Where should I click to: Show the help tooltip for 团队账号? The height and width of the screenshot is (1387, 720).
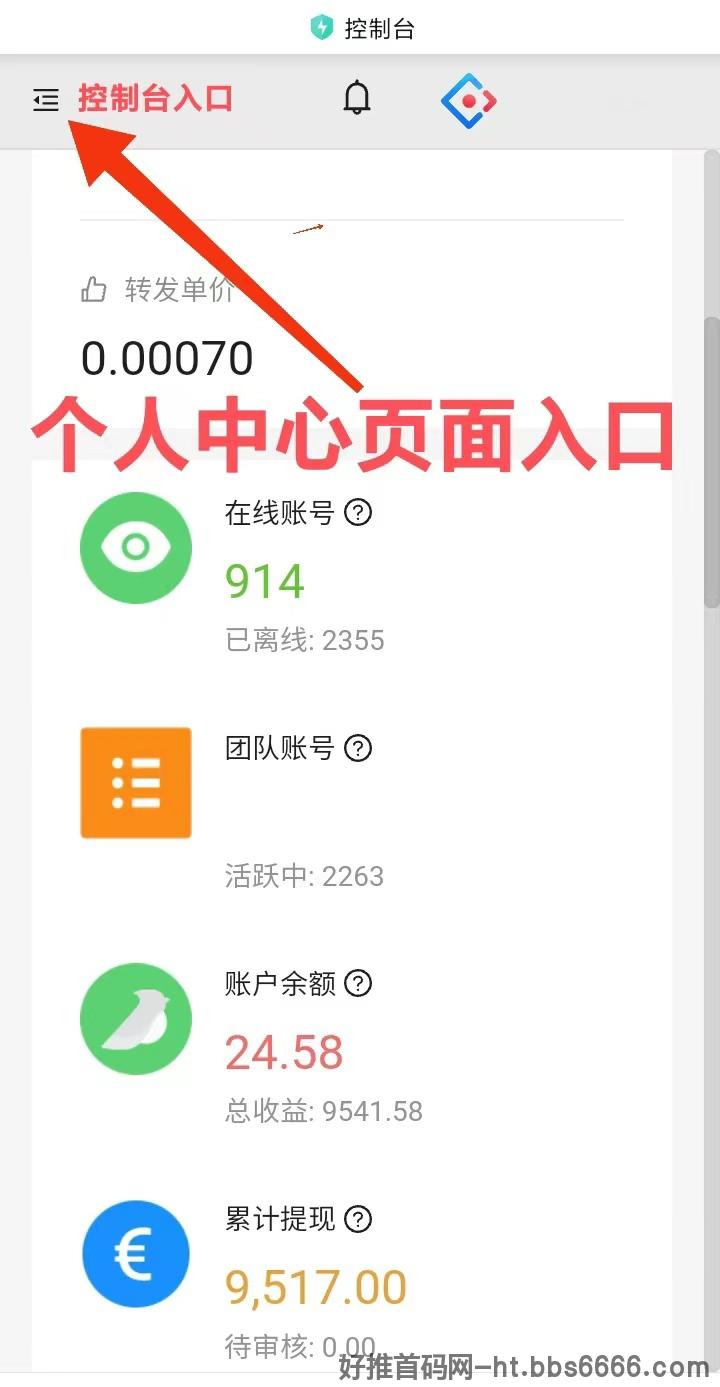pos(358,748)
